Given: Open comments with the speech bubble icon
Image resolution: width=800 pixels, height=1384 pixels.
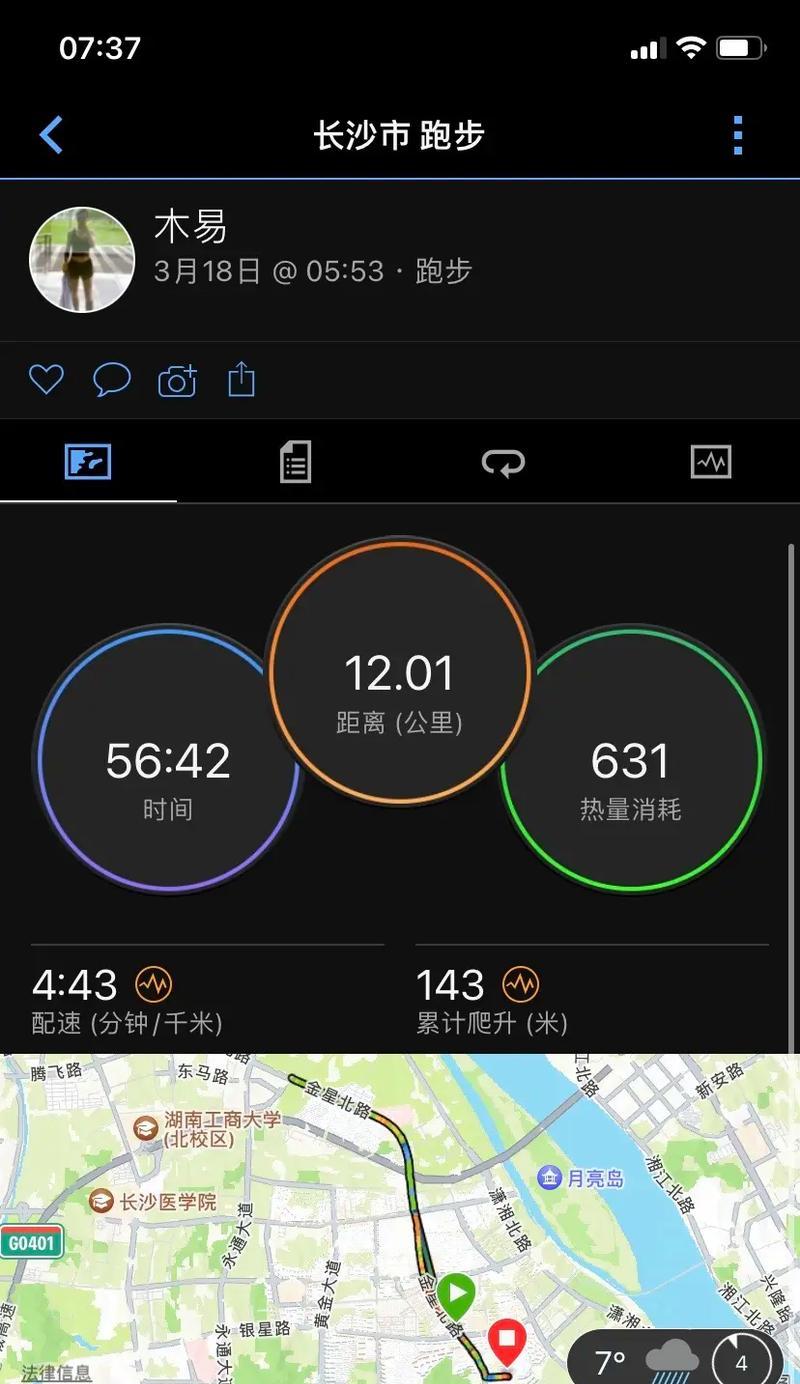Looking at the screenshot, I should click(x=112, y=380).
